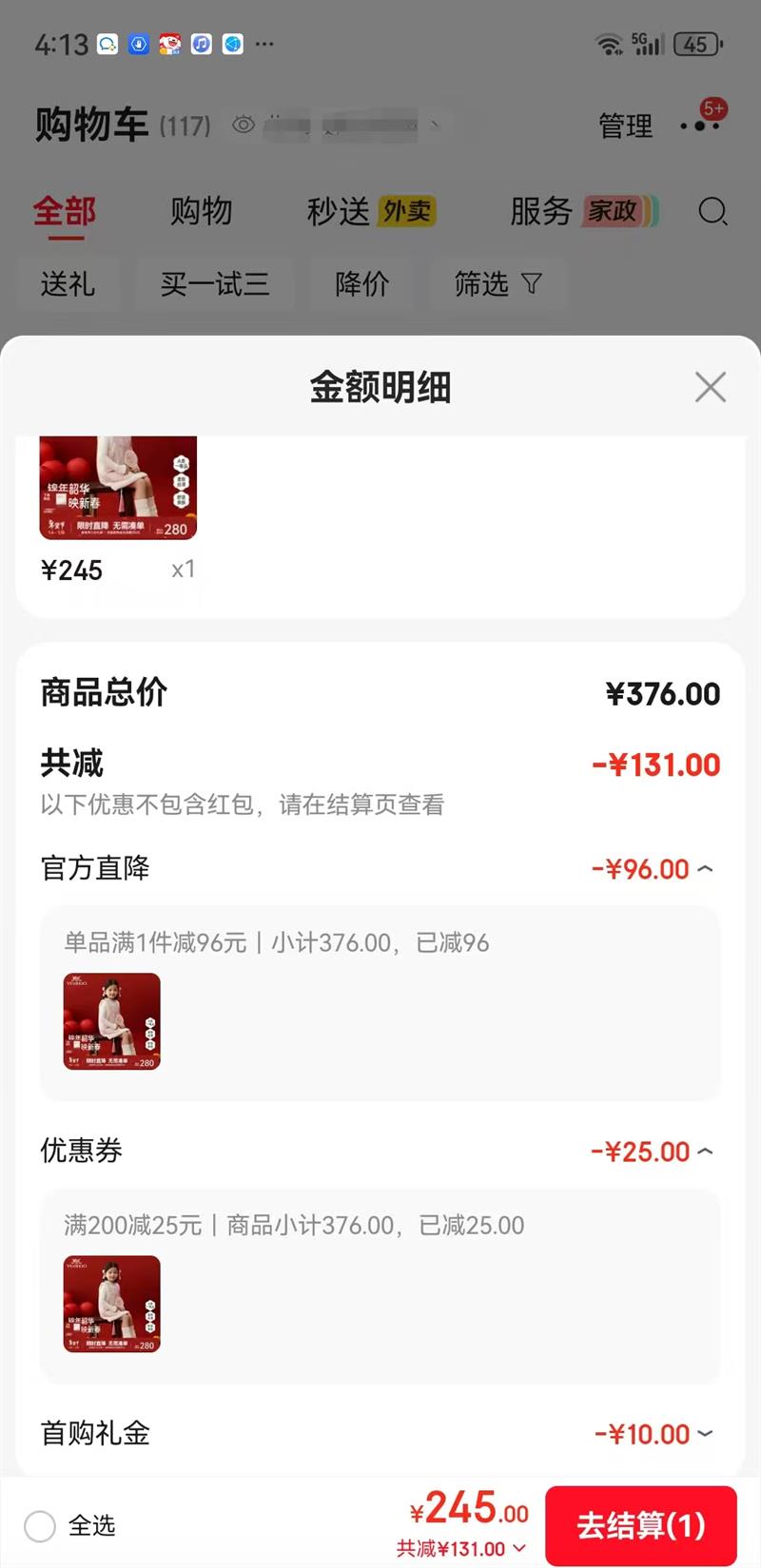This screenshot has width=761, height=1568.
Task: Tap 去结算(1) to check out
Action: (640, 1525)
